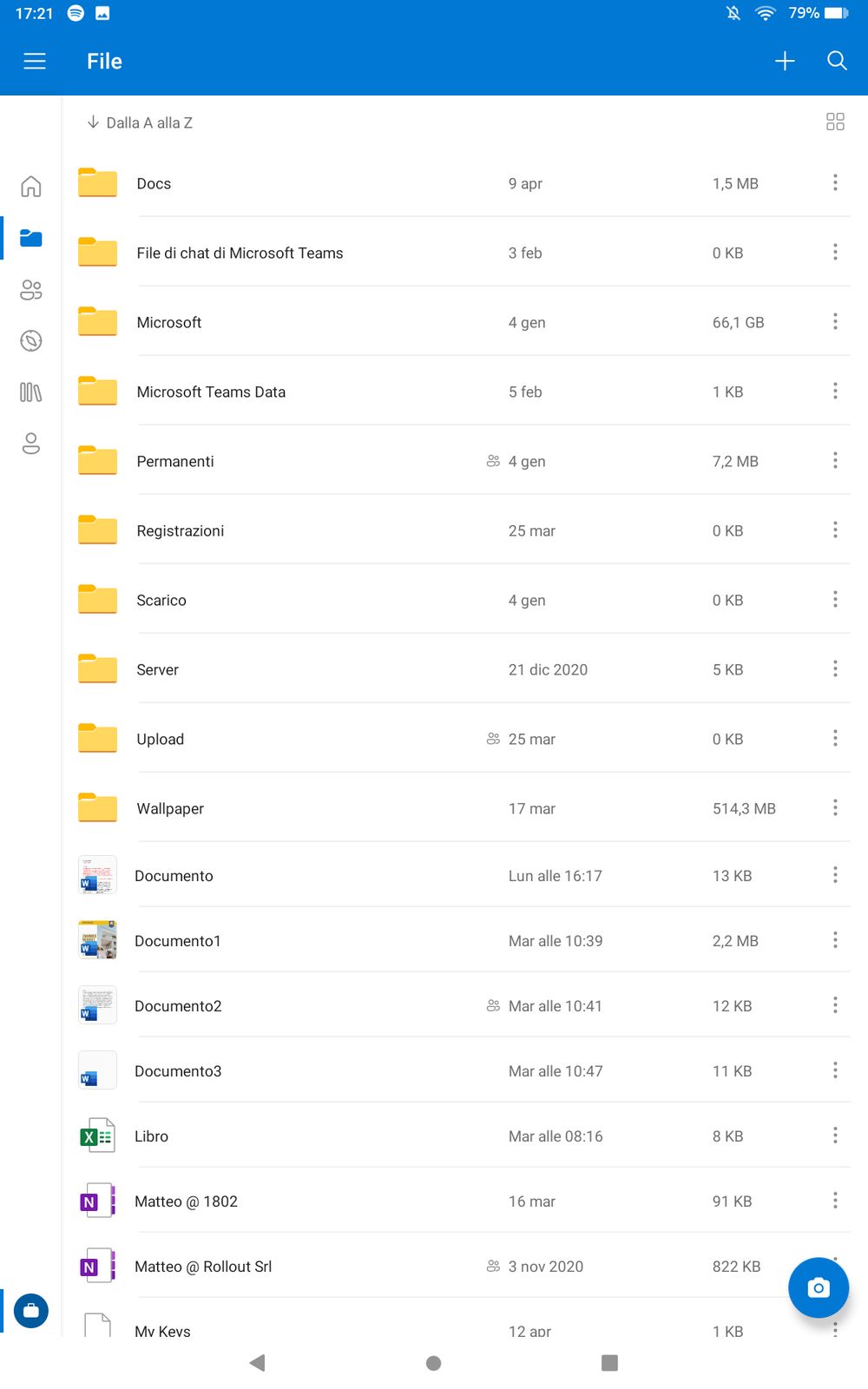Open the Microsoft folder
Viewport: 868px width, 1389px height.
[x=169, y=322]
